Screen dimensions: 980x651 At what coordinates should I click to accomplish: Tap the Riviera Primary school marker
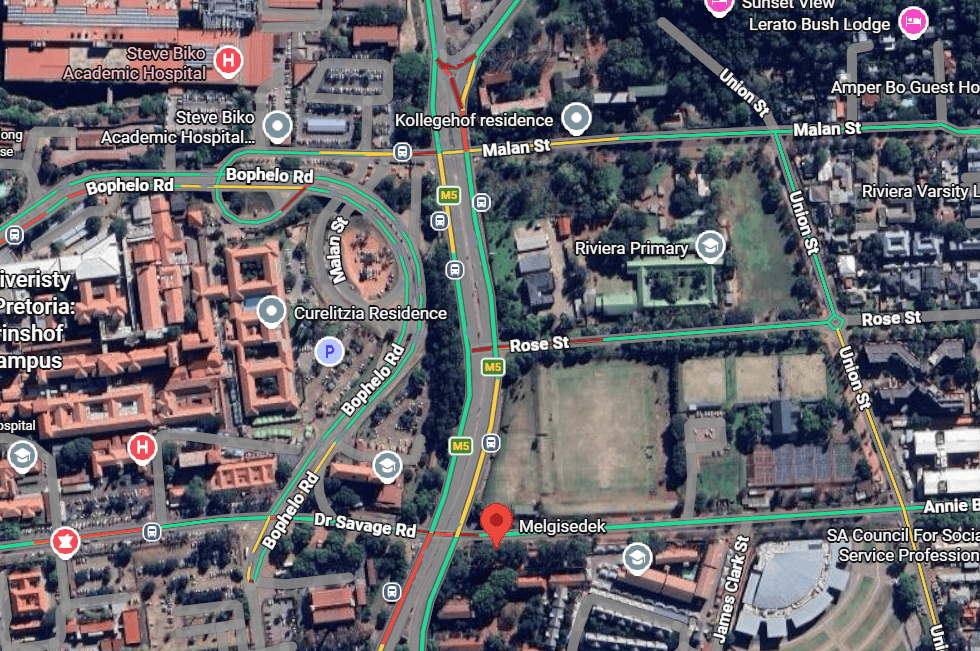point(710,246)
